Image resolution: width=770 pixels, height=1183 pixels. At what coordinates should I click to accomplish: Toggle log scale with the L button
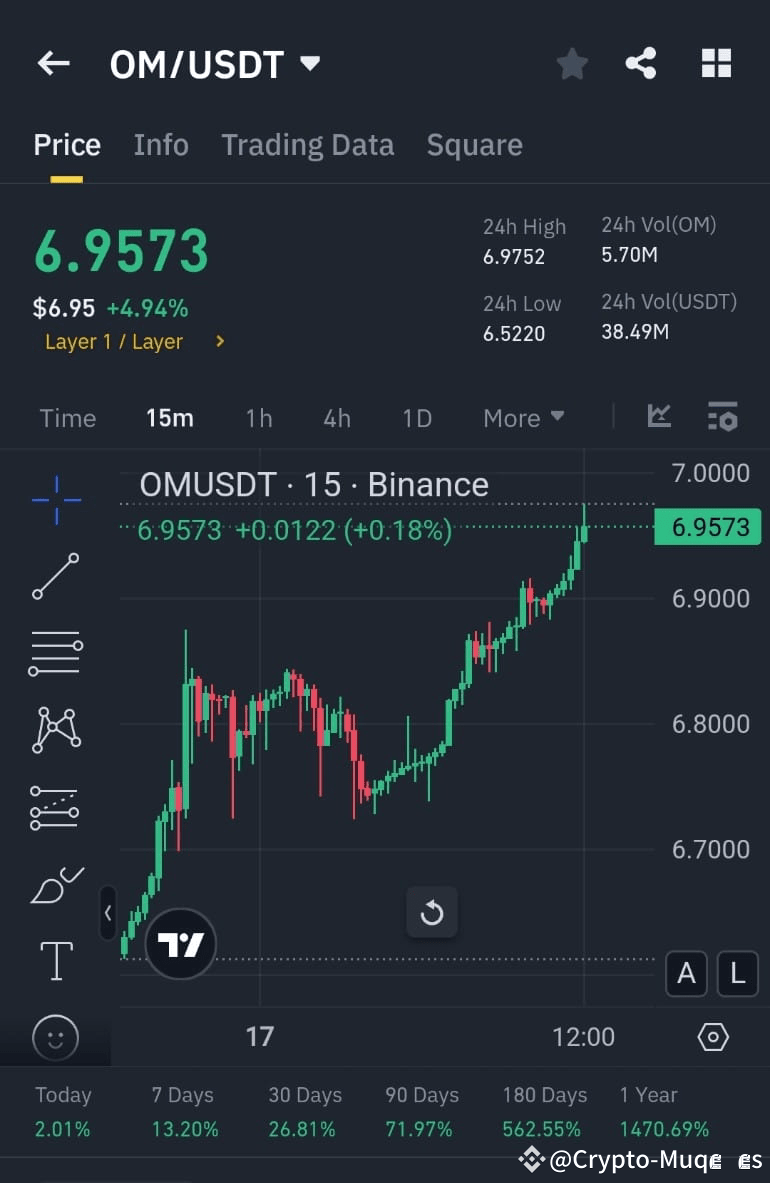(737, 973)
